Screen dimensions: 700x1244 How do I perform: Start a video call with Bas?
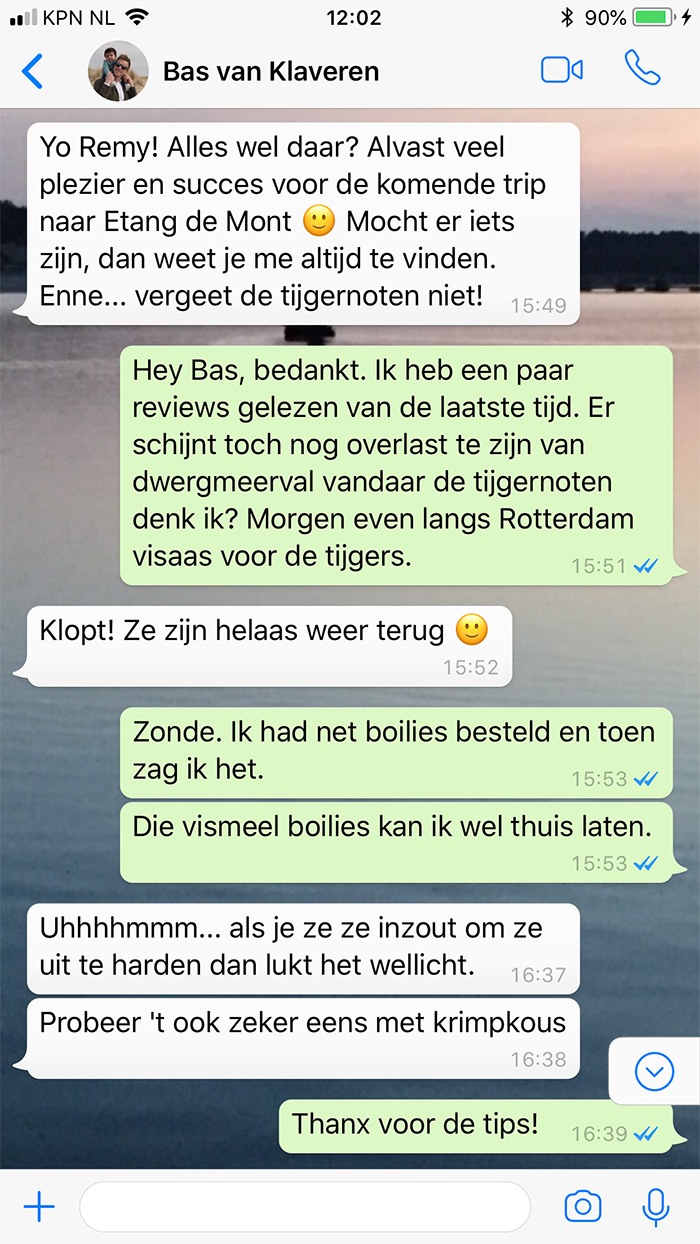pos(562,70)
